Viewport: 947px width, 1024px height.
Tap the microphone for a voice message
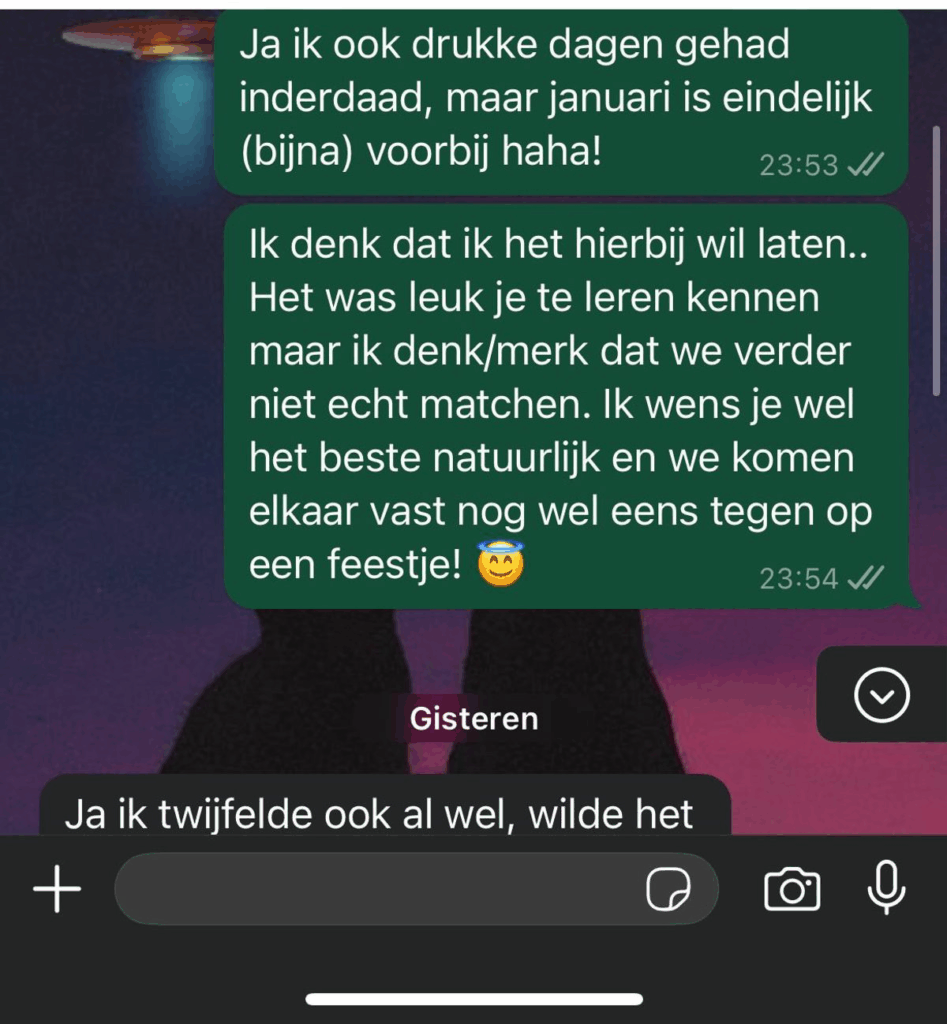click(x=886, y=886)
